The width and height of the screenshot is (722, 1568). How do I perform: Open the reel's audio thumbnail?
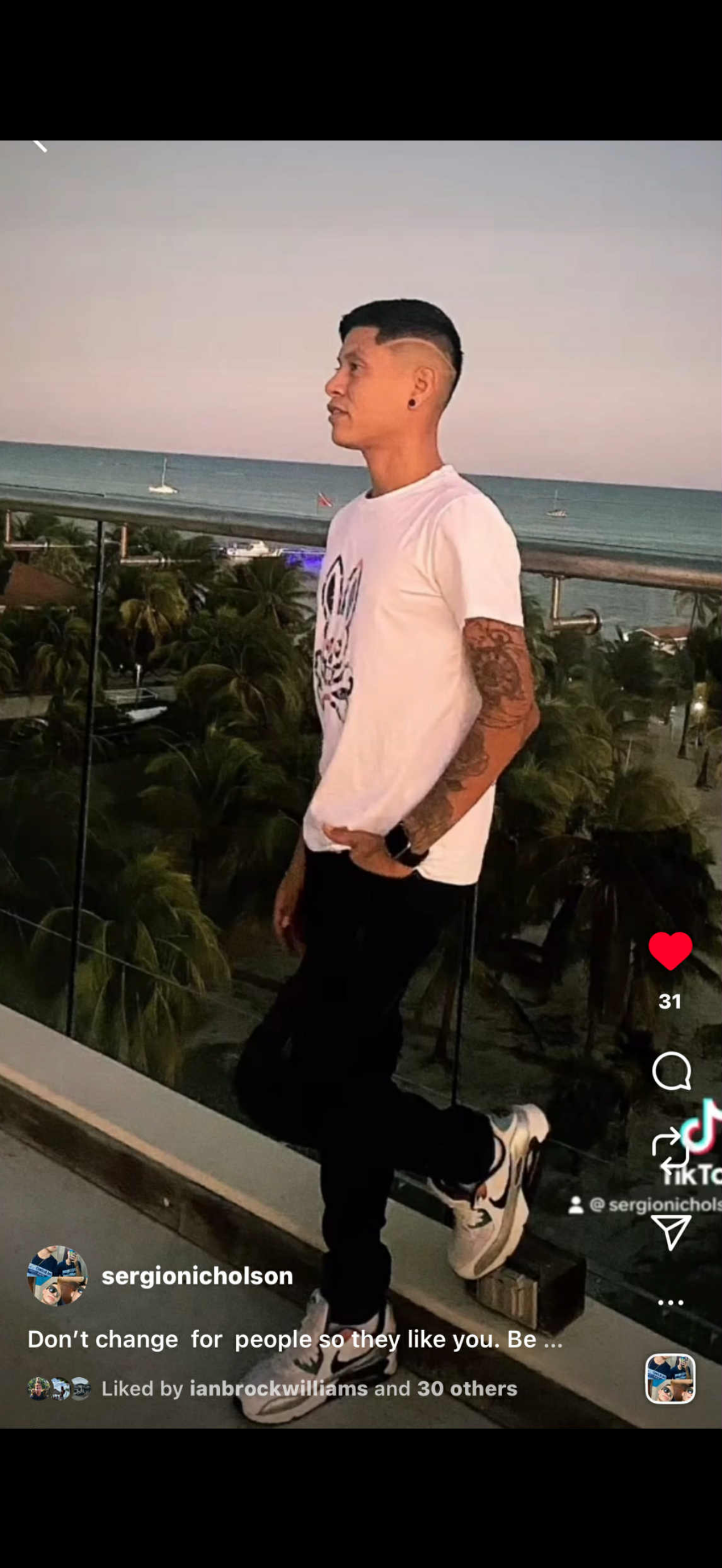670,1379
